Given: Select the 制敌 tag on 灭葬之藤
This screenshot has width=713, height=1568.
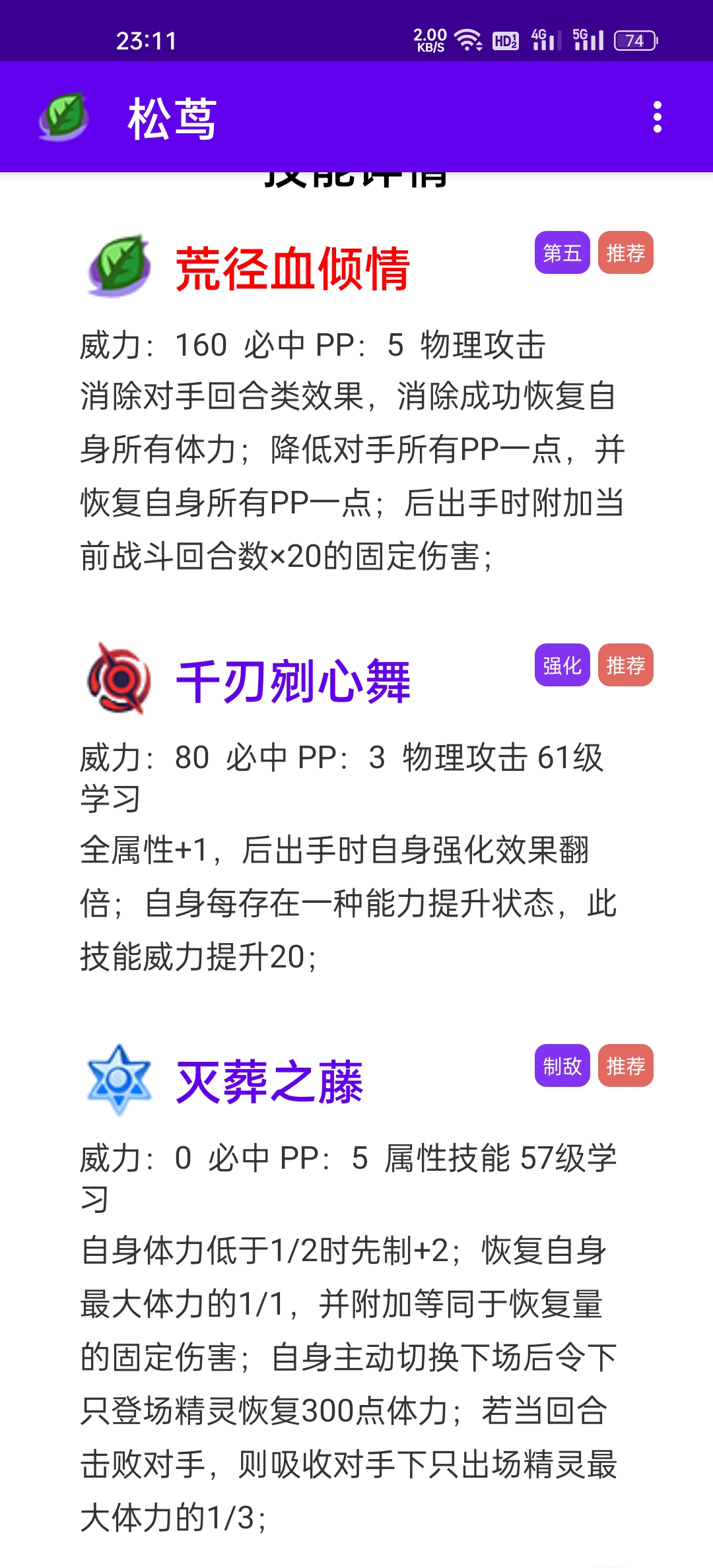Looking at the screenshot, I should pyautogui.click(x=562, y=1065).
